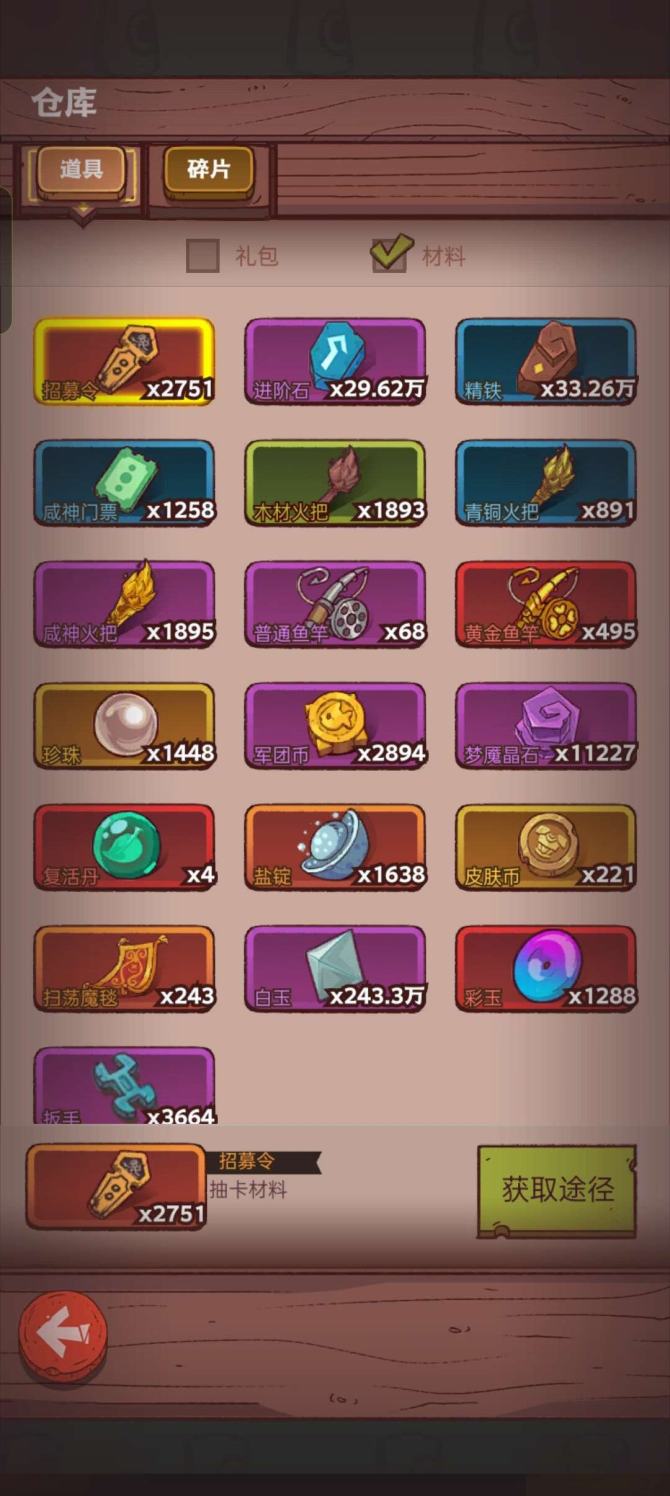Choose the 成神门票 item
Screen dimensions: 670x1496
tap(124, 483)
